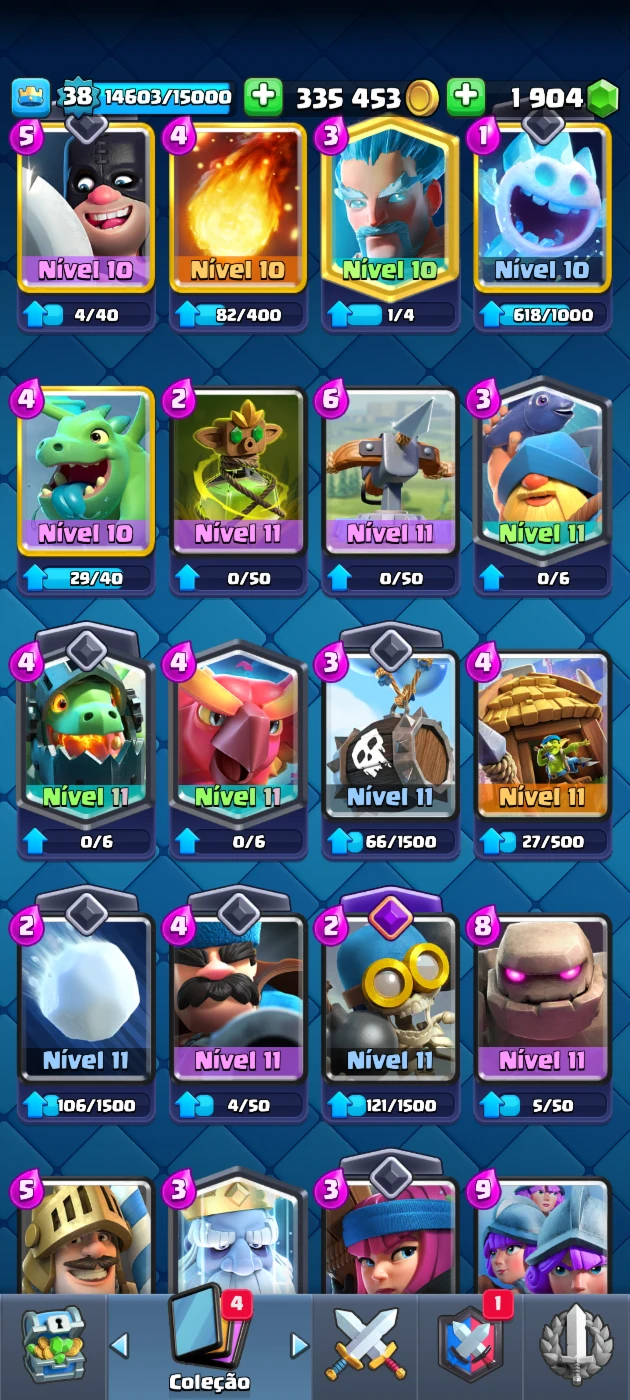Open the events trophy sword tab
630x1400 pixels.
[577, 1345]
